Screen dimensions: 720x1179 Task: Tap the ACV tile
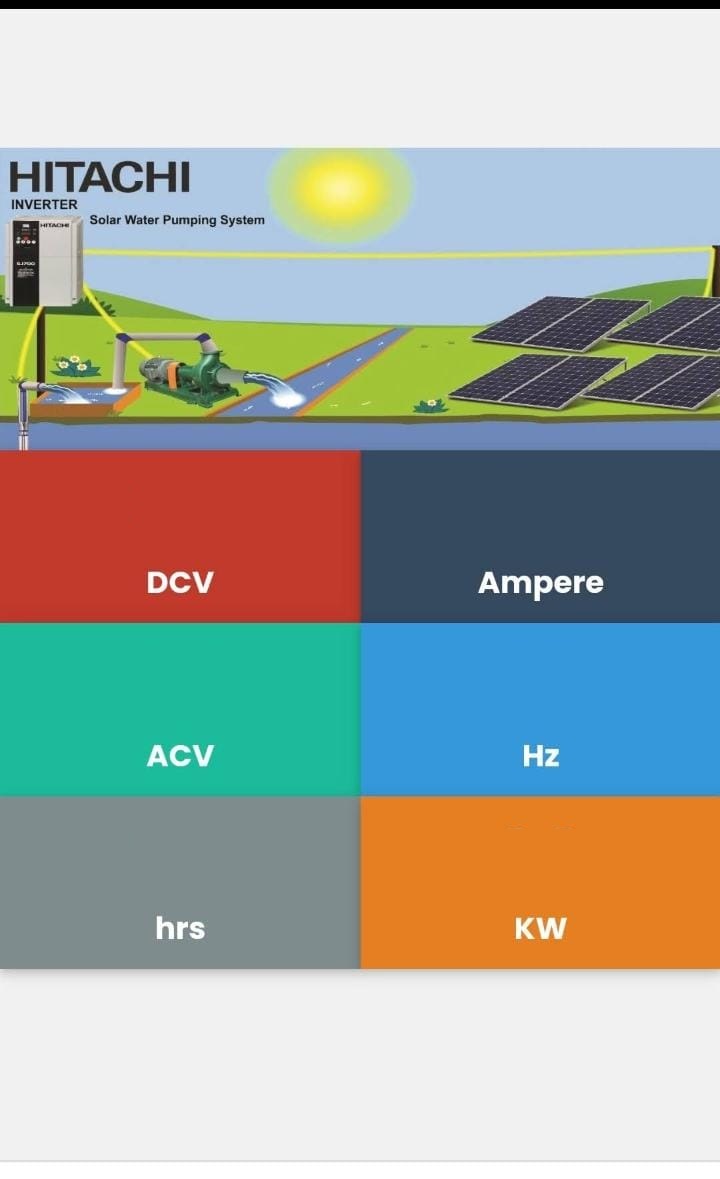tap(180, 709)
